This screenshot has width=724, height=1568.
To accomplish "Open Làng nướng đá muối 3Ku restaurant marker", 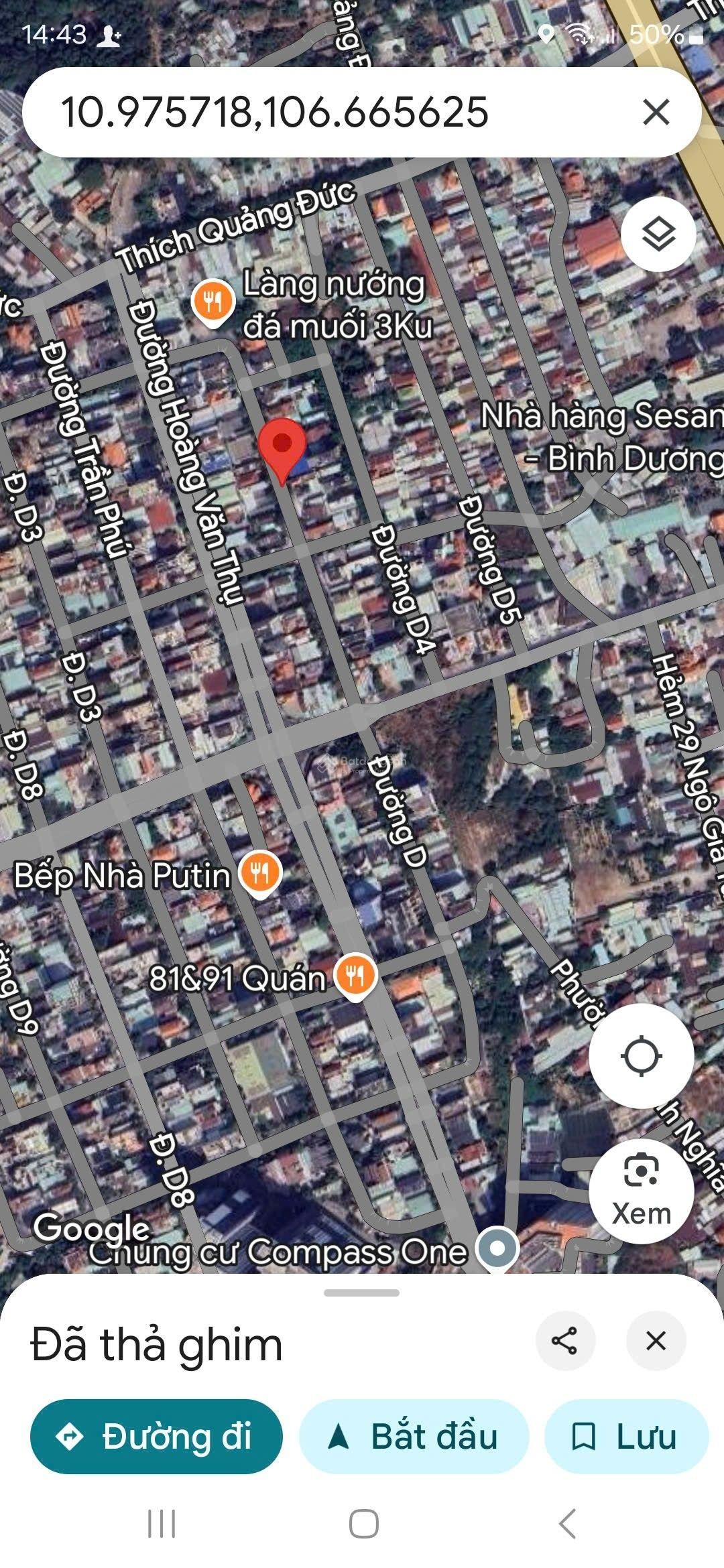I will click(213, 303).
